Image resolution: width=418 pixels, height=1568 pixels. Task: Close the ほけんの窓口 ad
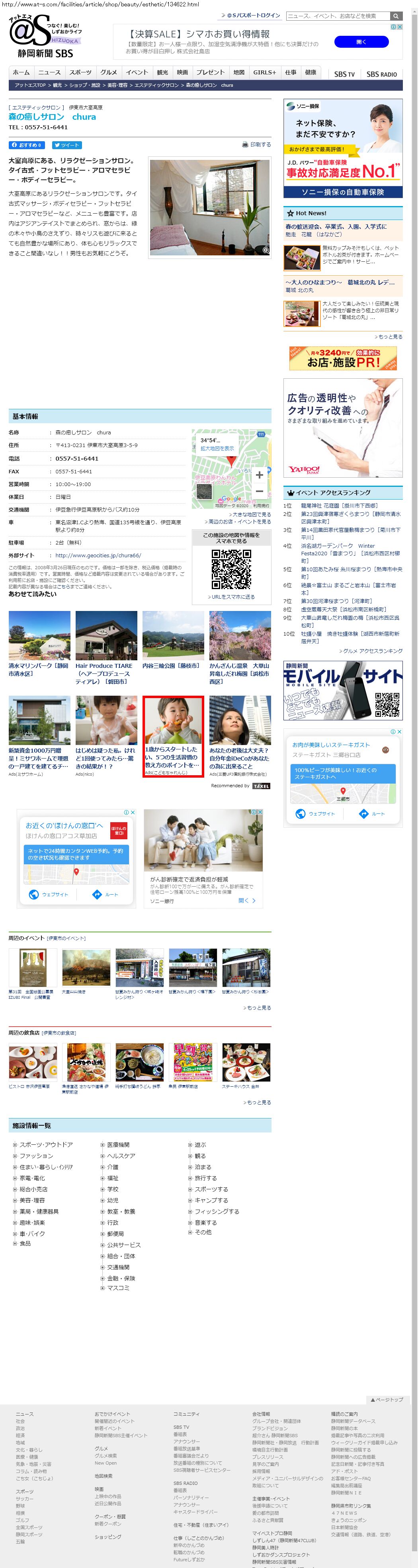click(x=133, y=812)
